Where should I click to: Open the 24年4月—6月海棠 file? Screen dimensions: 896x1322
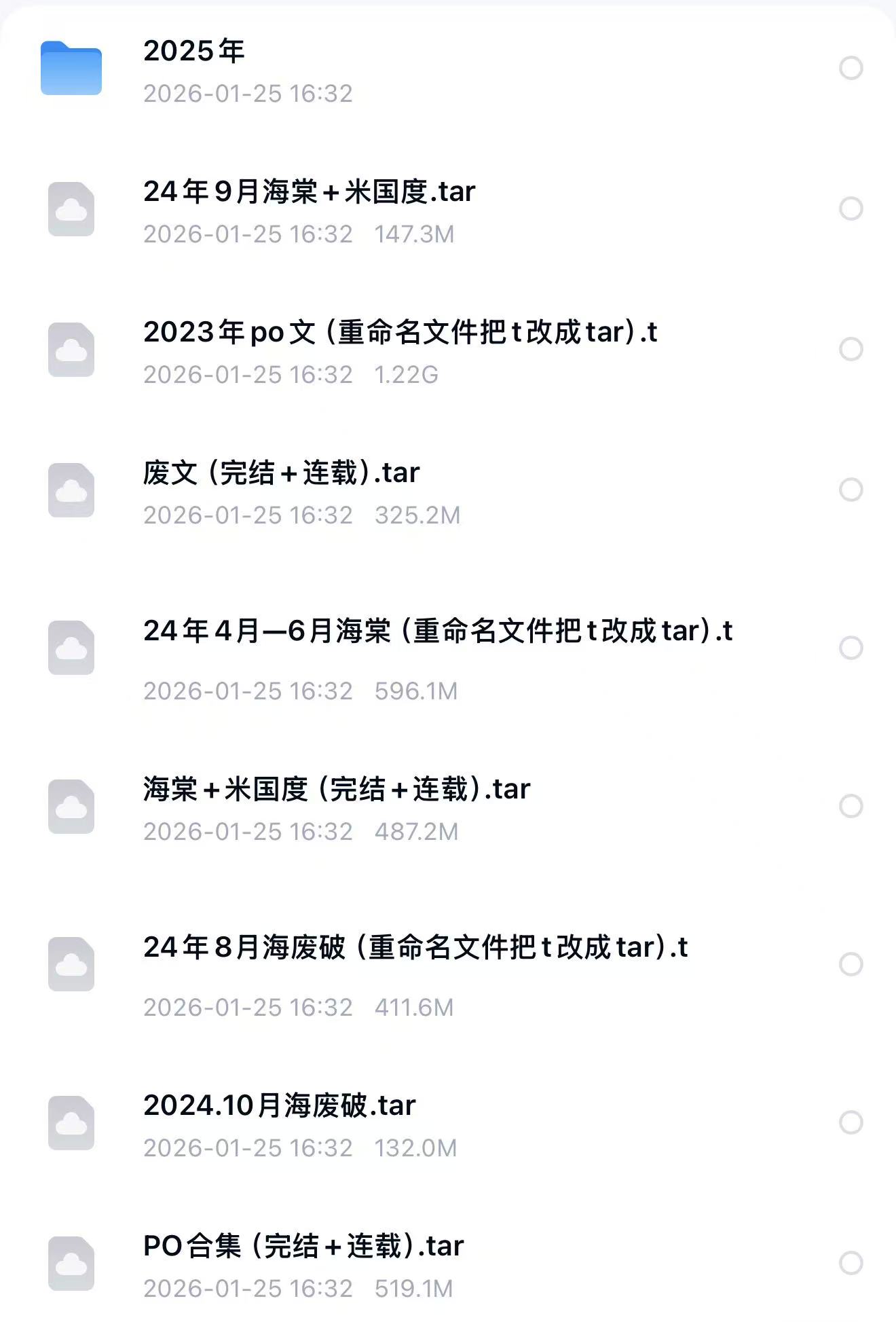437,631
